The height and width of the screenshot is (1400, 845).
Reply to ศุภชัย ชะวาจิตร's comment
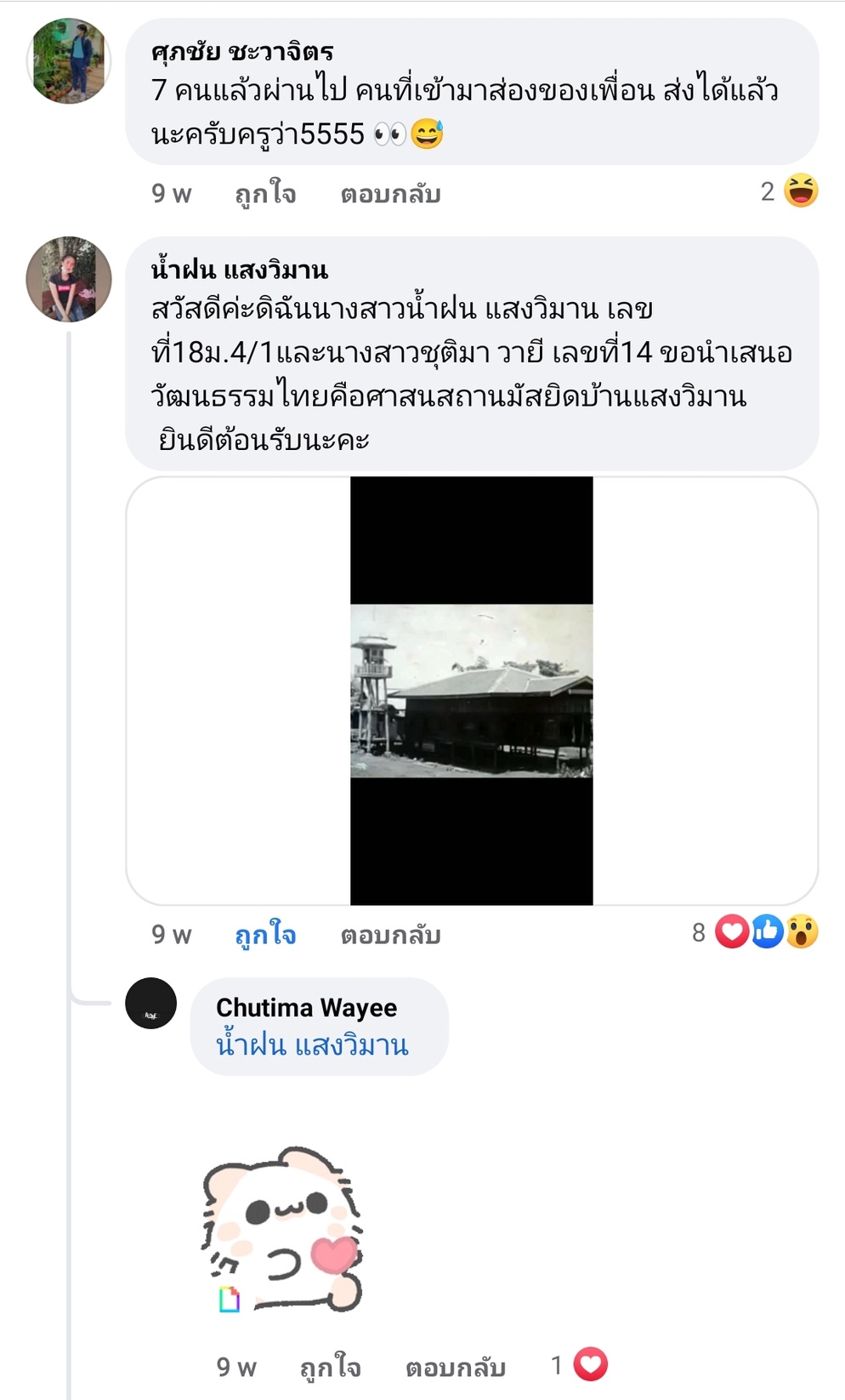[390, 194]
